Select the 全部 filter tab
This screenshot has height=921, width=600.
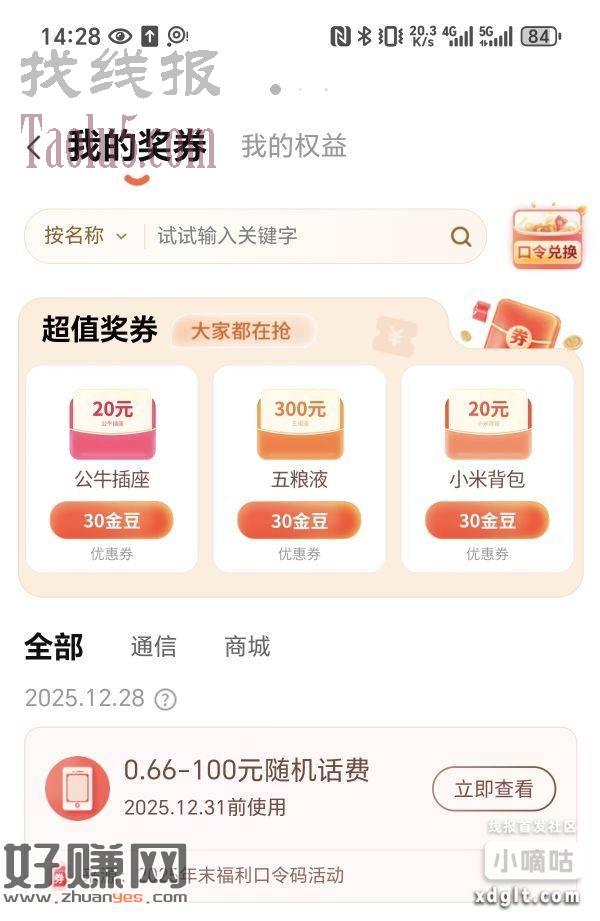point(54,647)
